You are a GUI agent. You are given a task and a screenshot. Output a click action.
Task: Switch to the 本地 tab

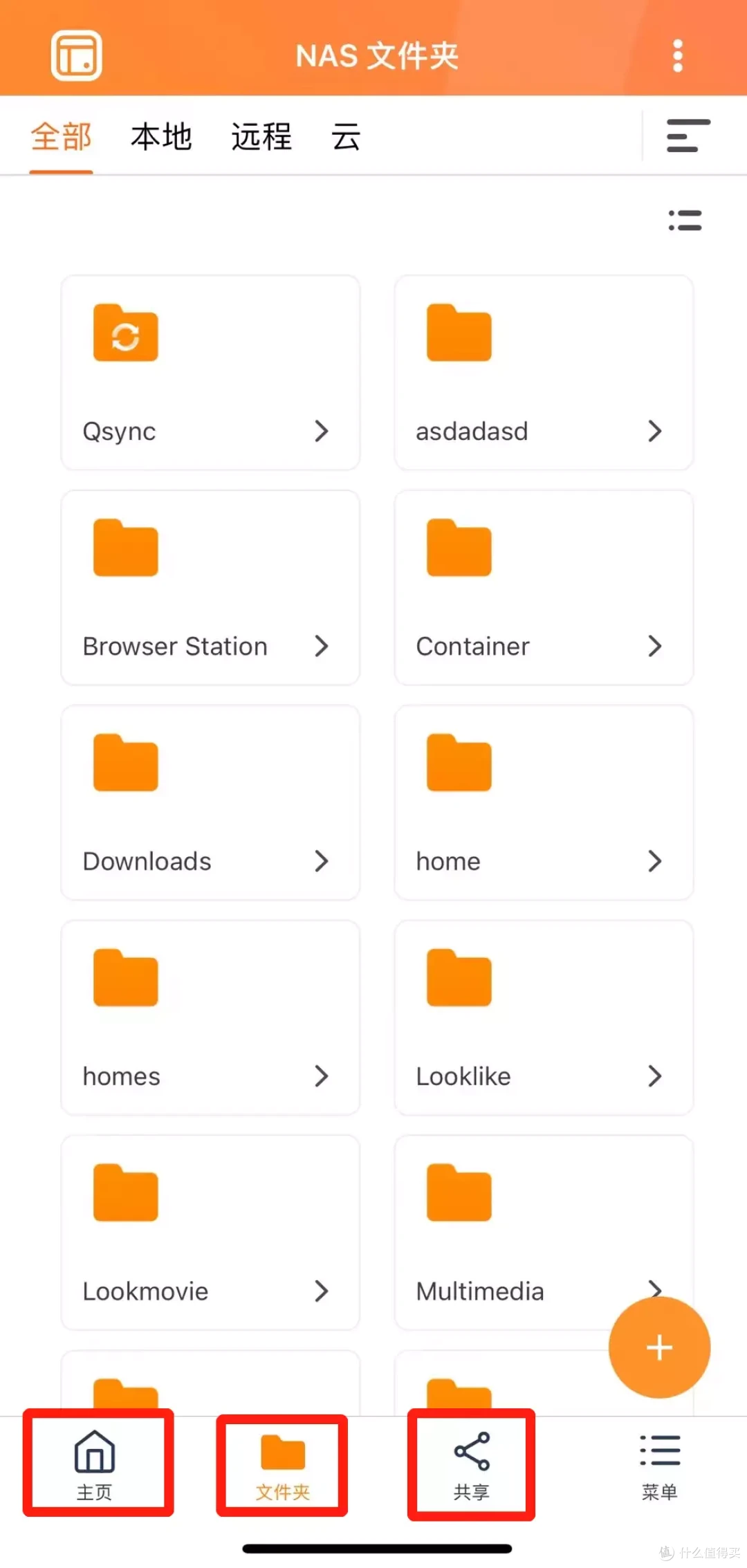coord(161,136)
